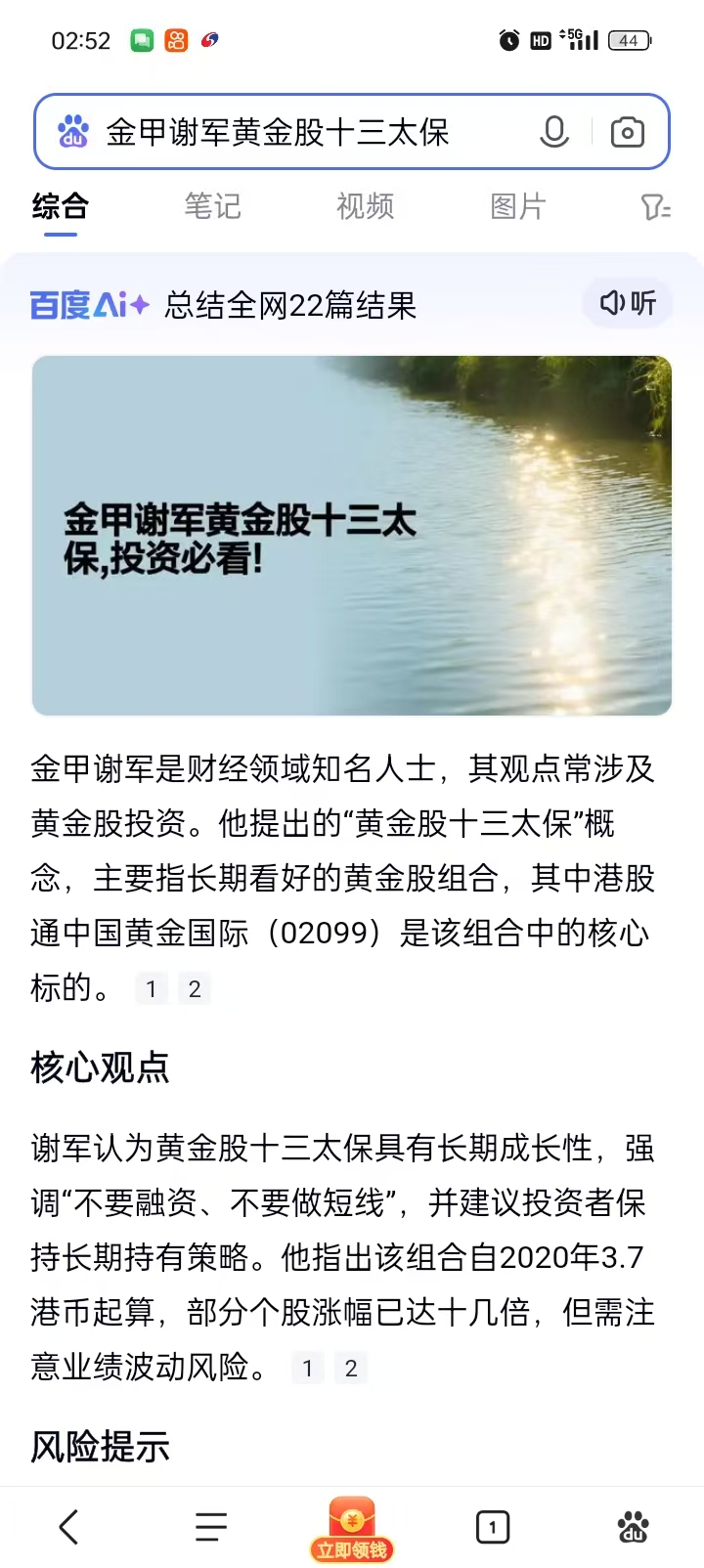The width and height of the screenshot is (704, 1568).
Task: Go to Baidu home via the paw icon
Action: click(634, 1527)
